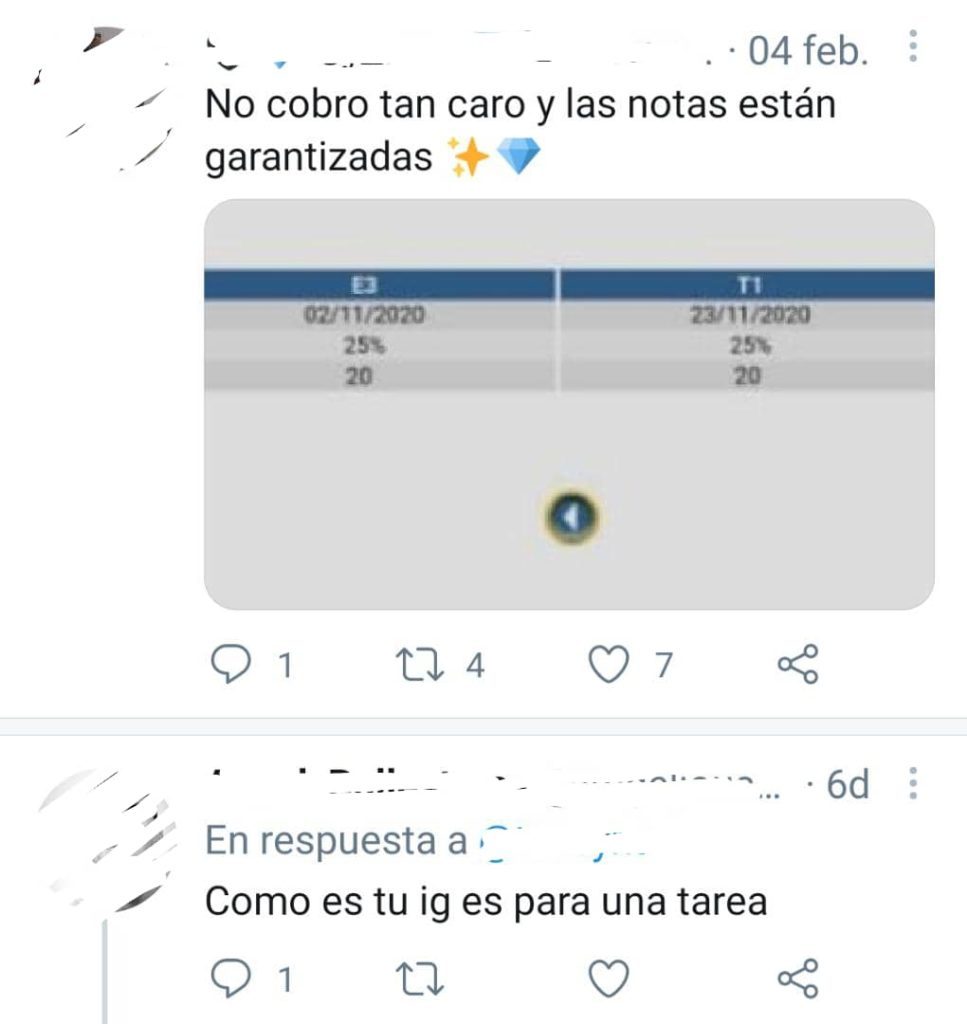Open the mentioned user after 'En respuesta a'

click(562, 843)
